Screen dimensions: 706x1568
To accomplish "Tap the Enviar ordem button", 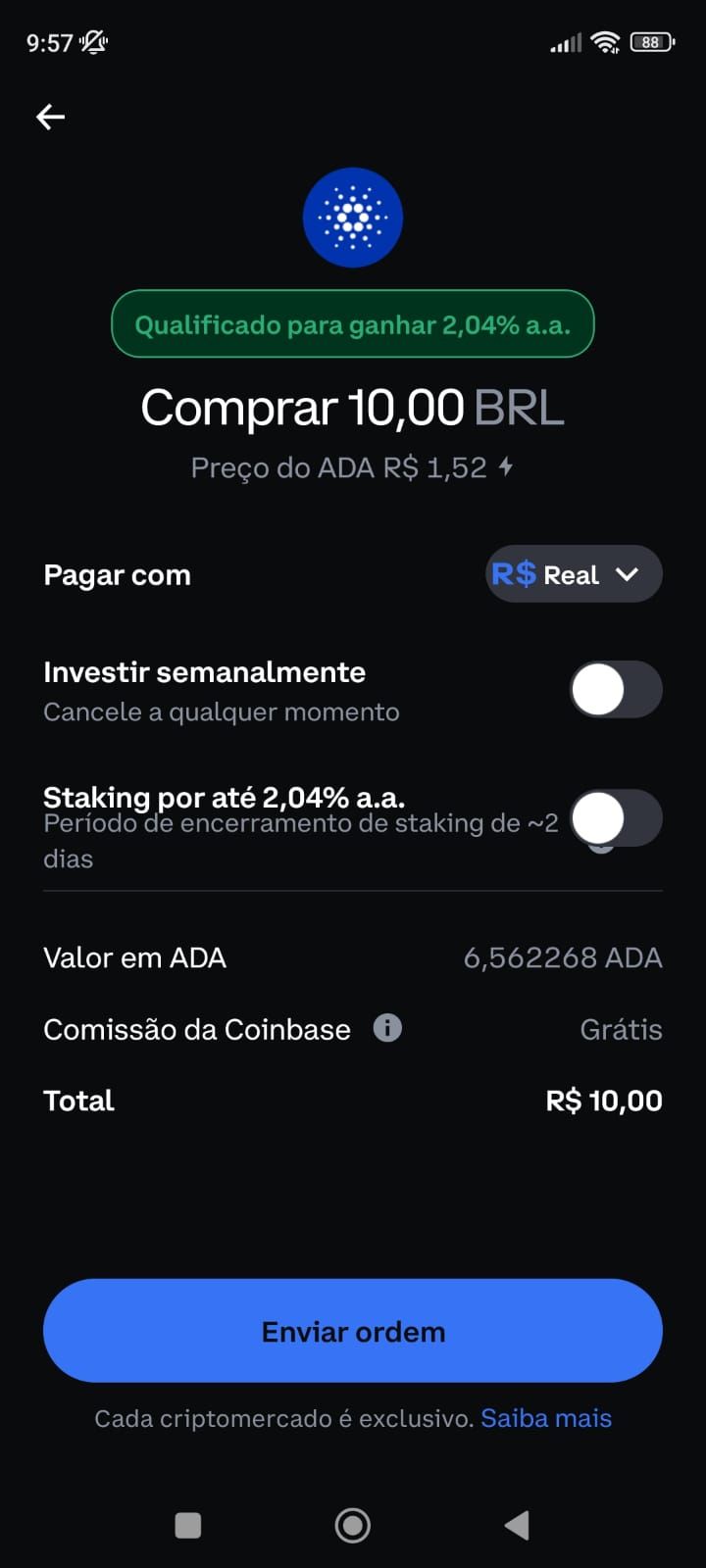I will [353, 1331].
